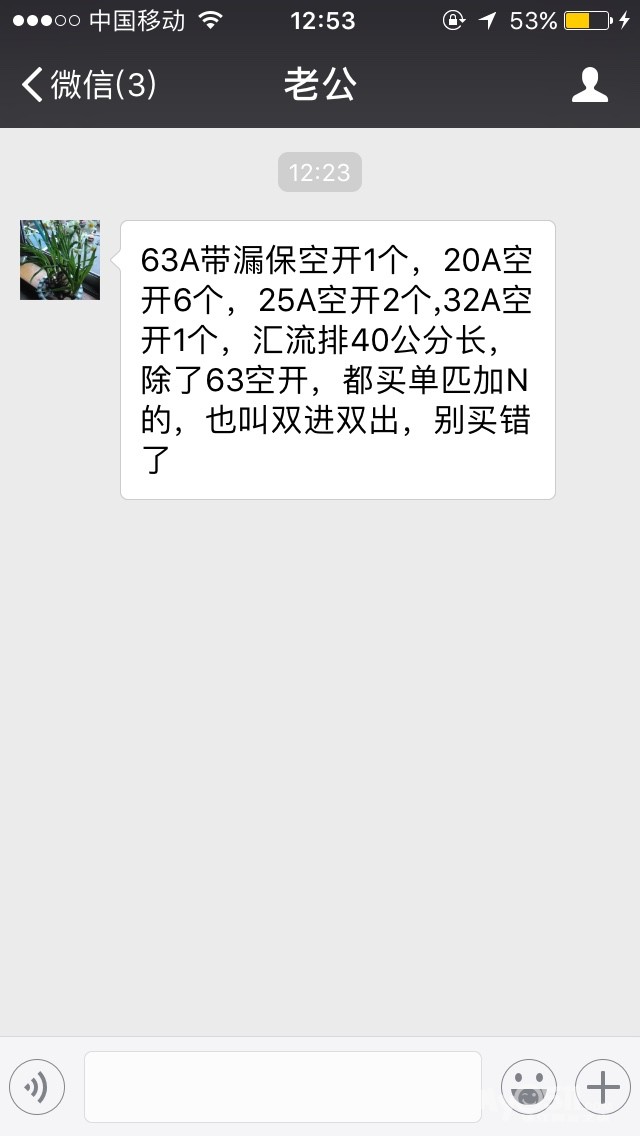640x1136 pixels.
Task: View the sender's avatar profile
Action: [60, 260]
